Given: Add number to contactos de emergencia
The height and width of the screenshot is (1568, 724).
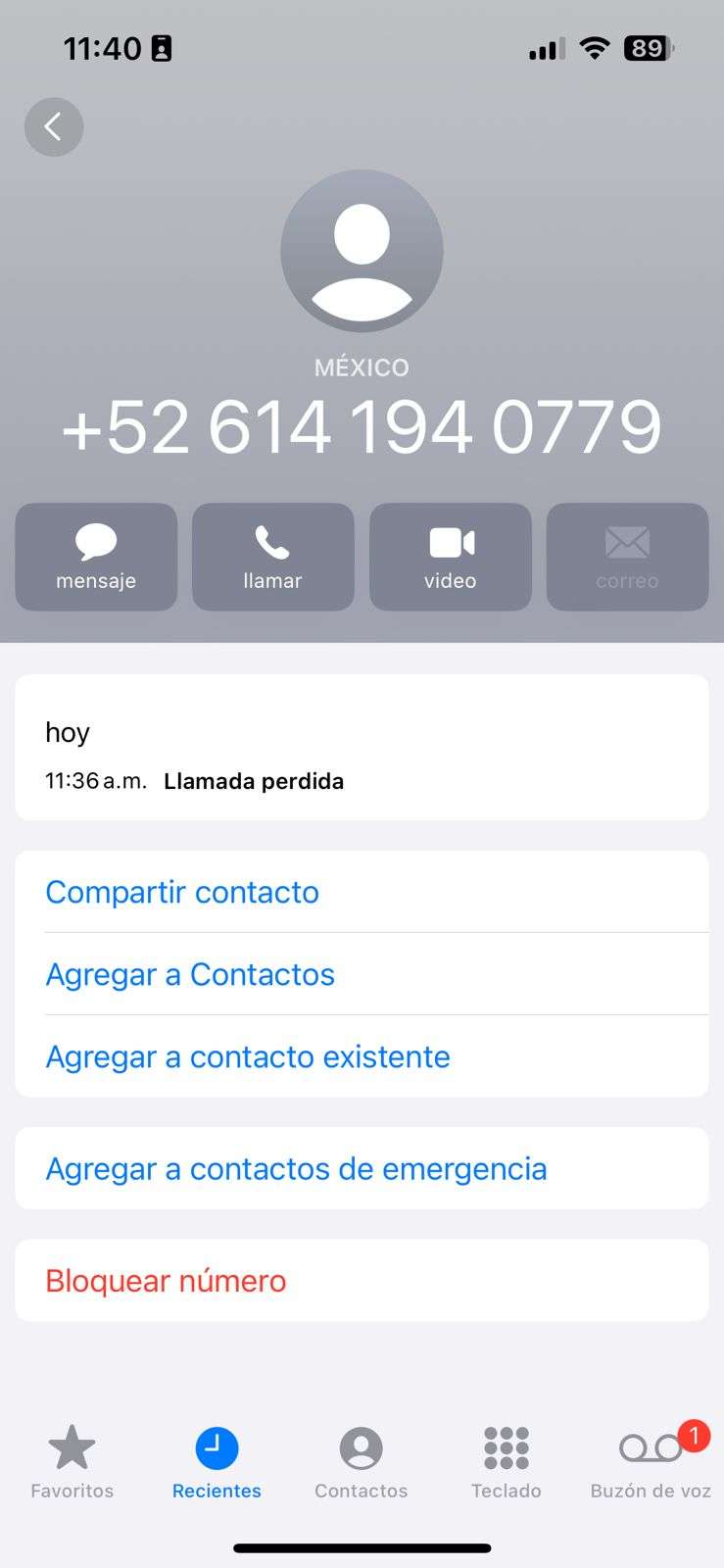Looking at the screenshot, I should (x=296, y=1168).
